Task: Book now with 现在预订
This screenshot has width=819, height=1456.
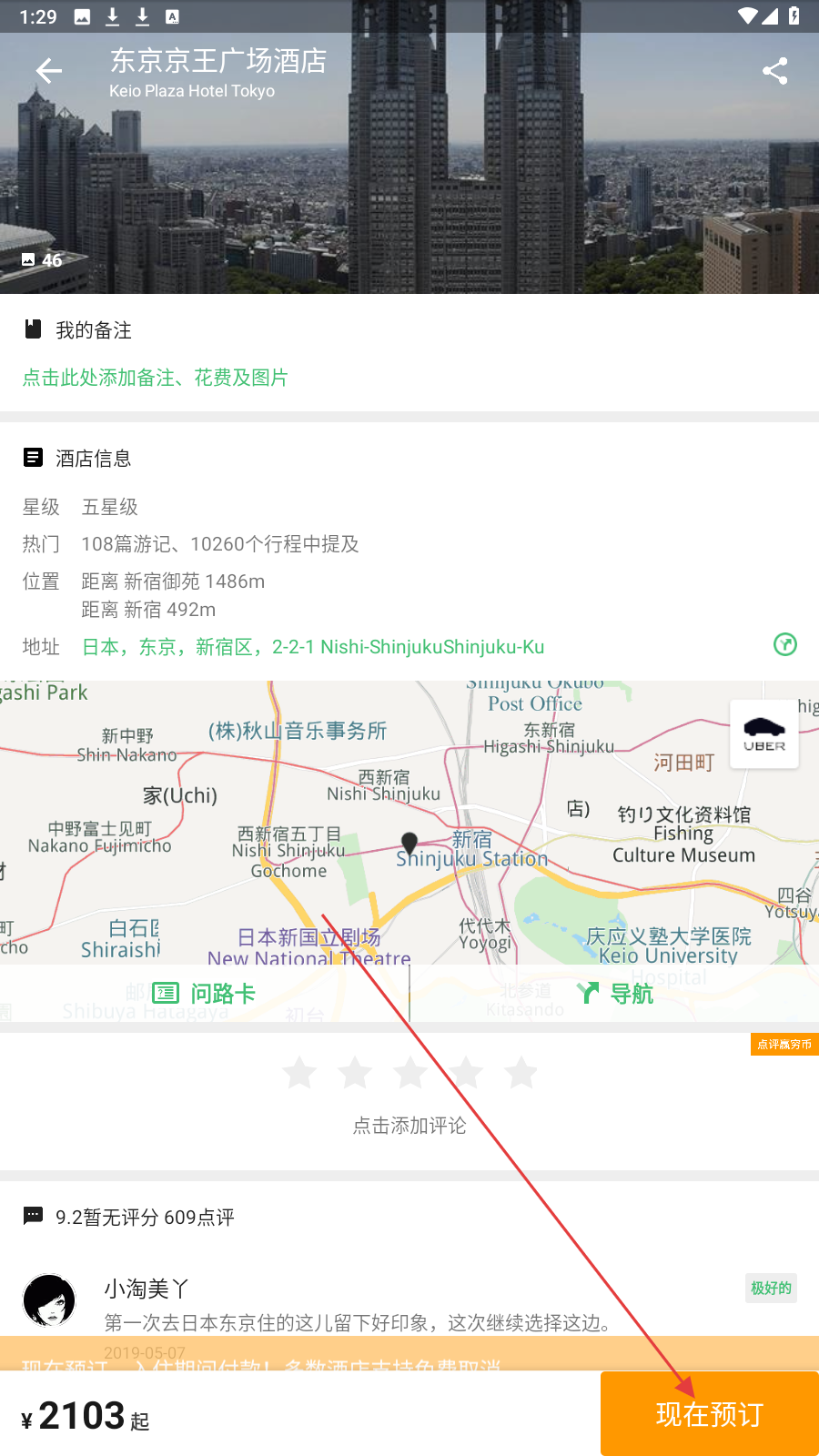Action: (709, 1414)
